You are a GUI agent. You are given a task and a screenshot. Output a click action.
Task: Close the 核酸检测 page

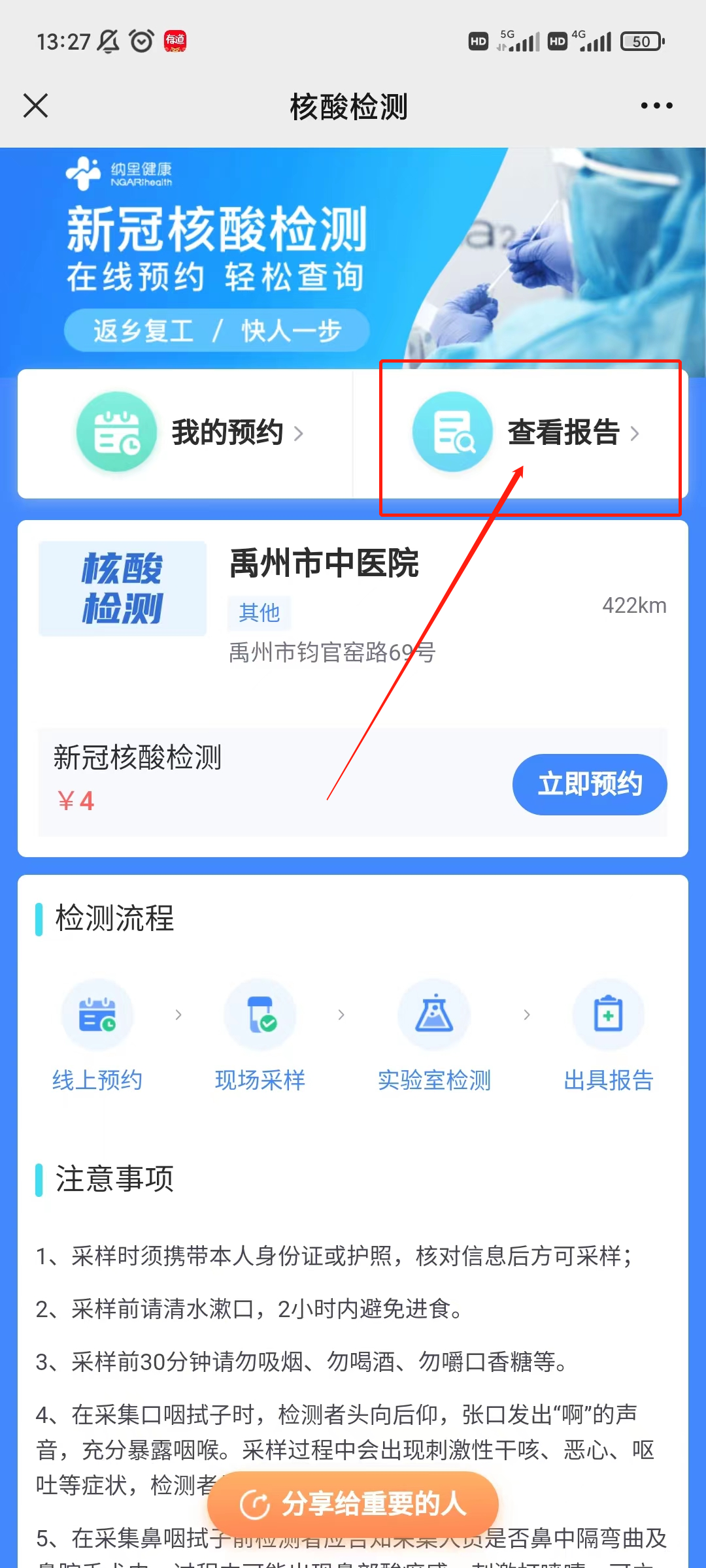click(36, 105)
